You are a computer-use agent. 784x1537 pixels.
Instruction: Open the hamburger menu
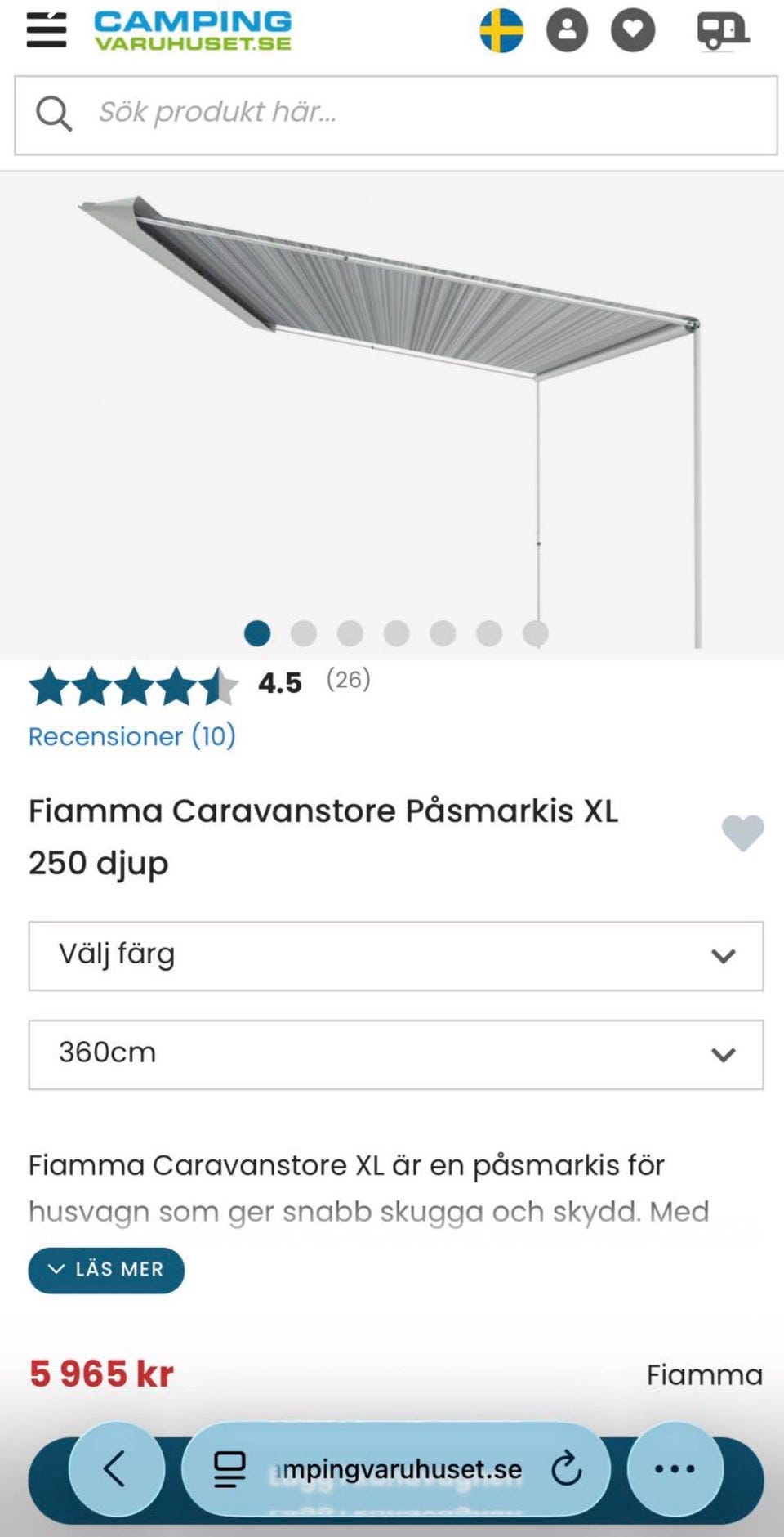pyautogui.click(x=47, y=30)
